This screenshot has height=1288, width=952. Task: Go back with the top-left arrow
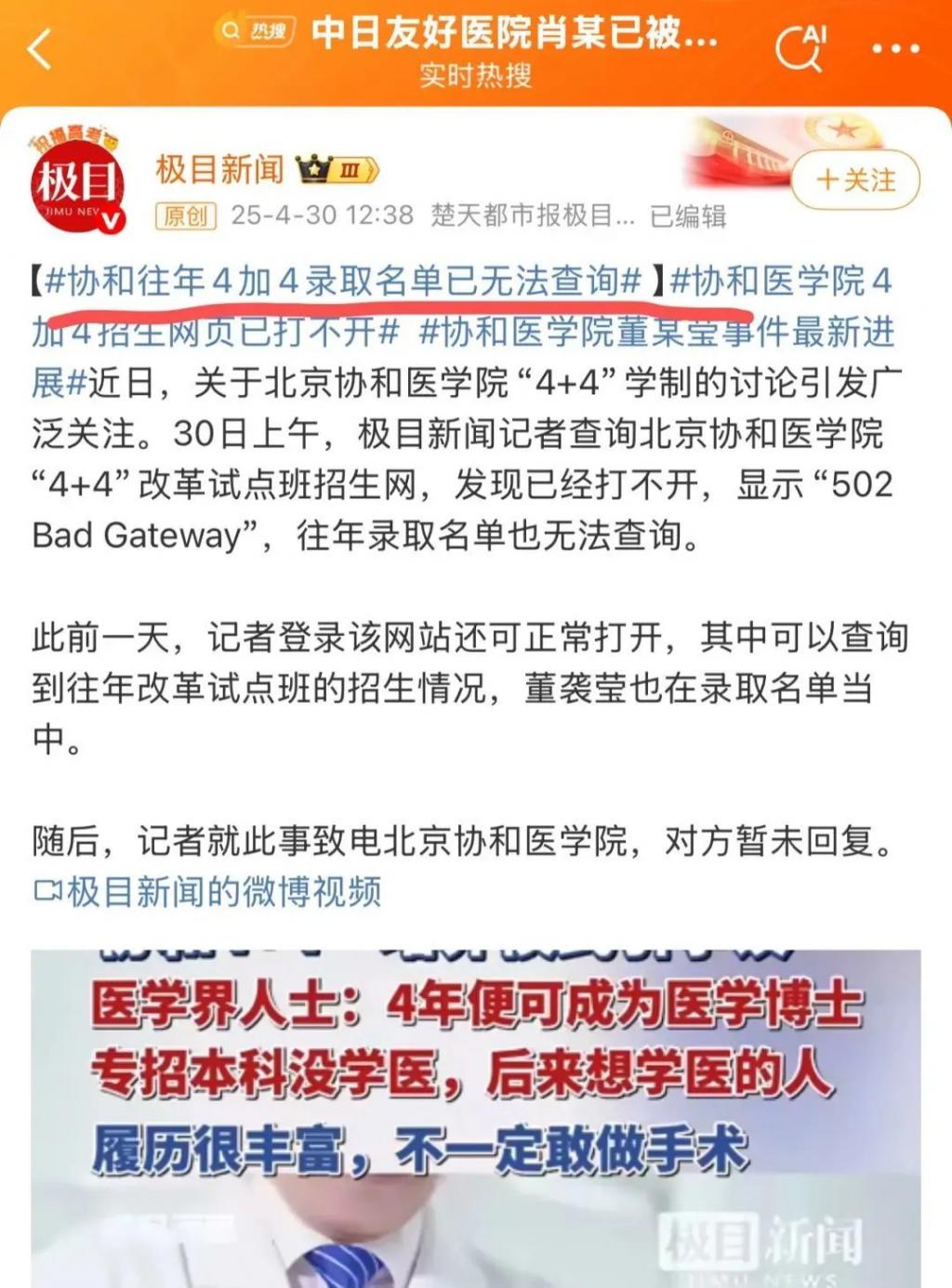pyautogui.click(x=39, y=48)
